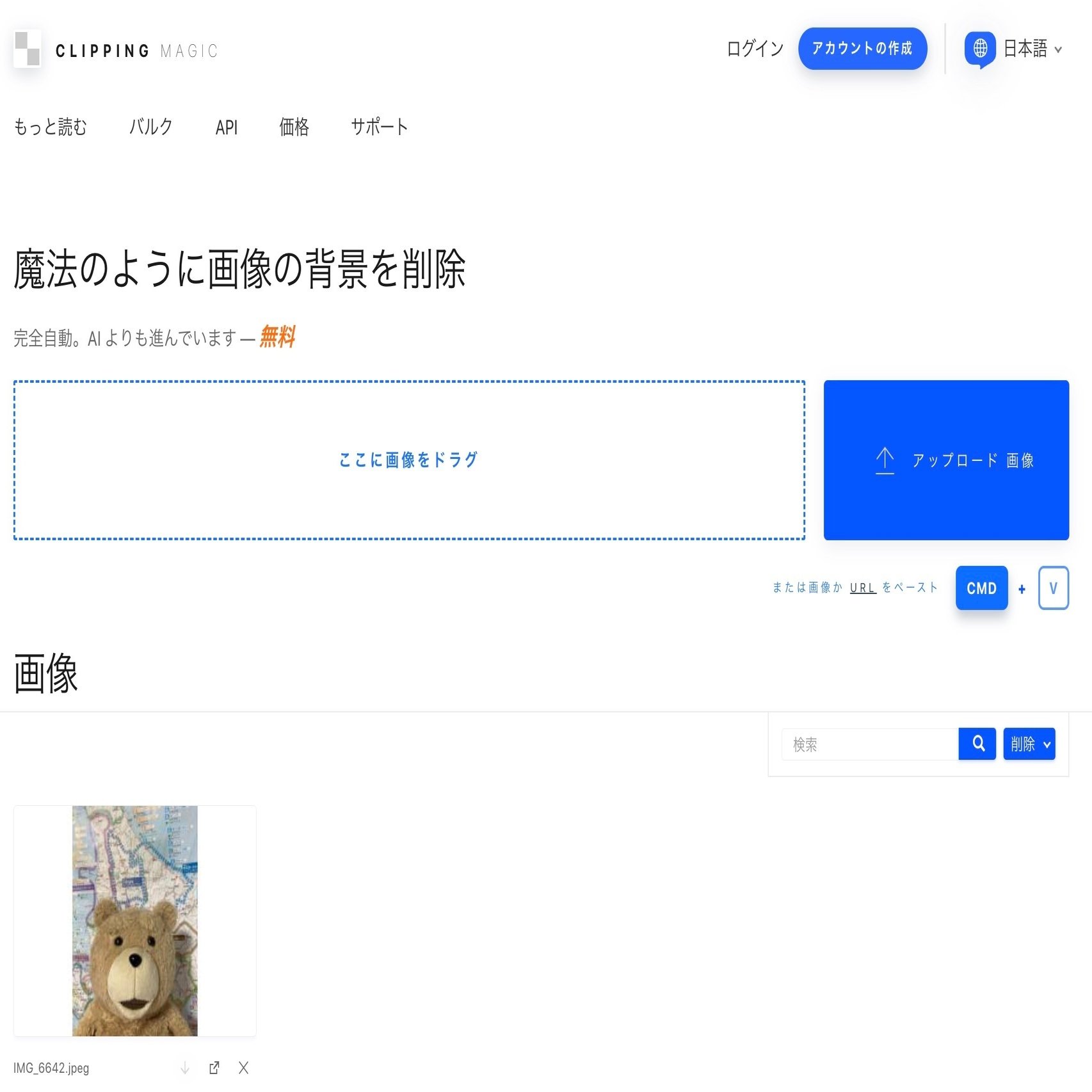Remove IMG_6642.jpeg with the X icon

(244, 1068)
